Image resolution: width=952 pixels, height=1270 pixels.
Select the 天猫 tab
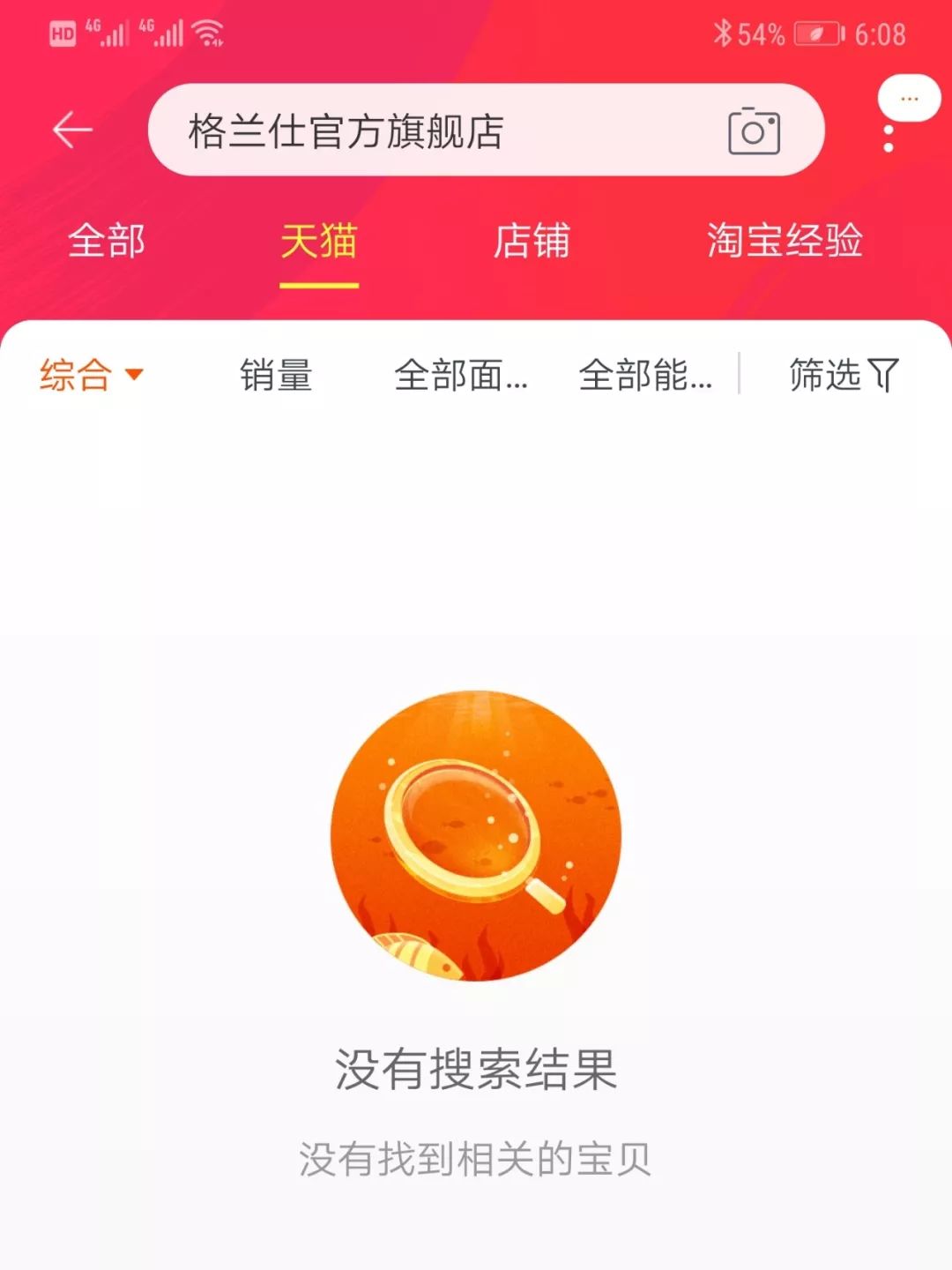pos(319,241)
